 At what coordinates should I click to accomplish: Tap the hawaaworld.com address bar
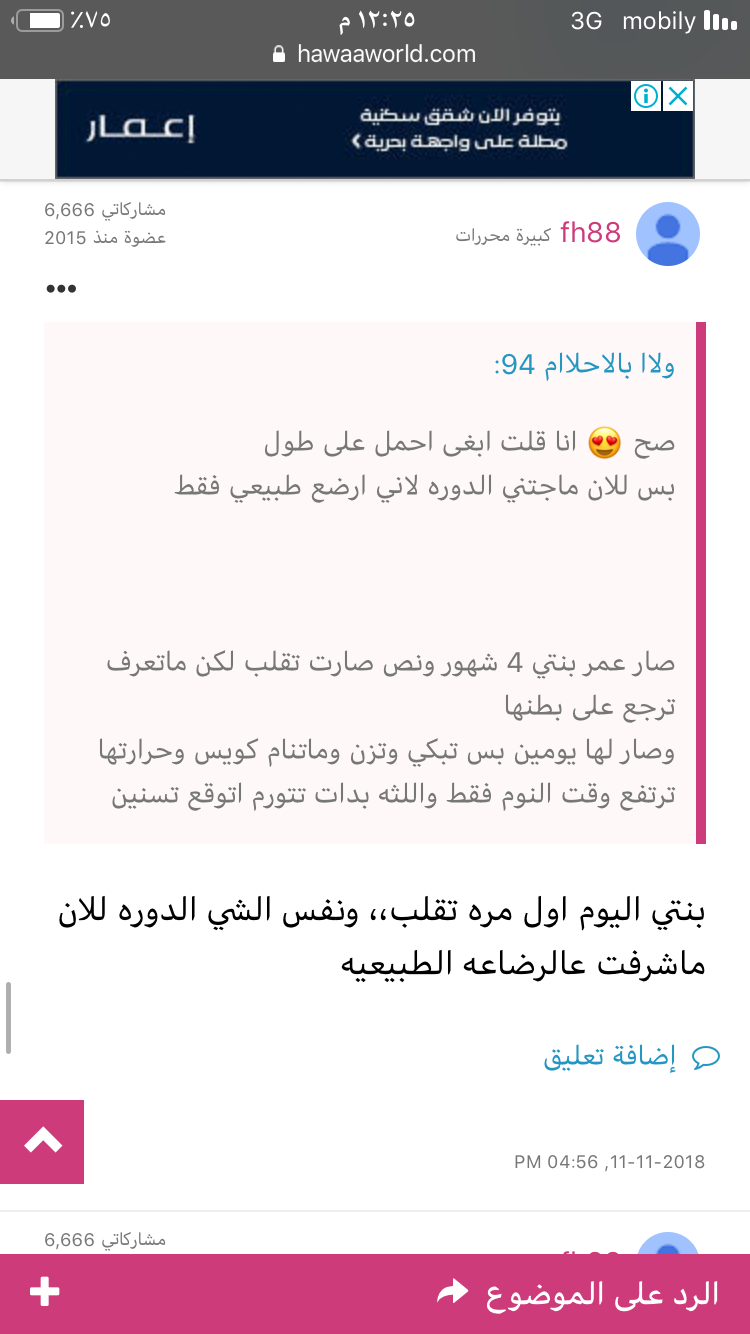coord(375,54)
